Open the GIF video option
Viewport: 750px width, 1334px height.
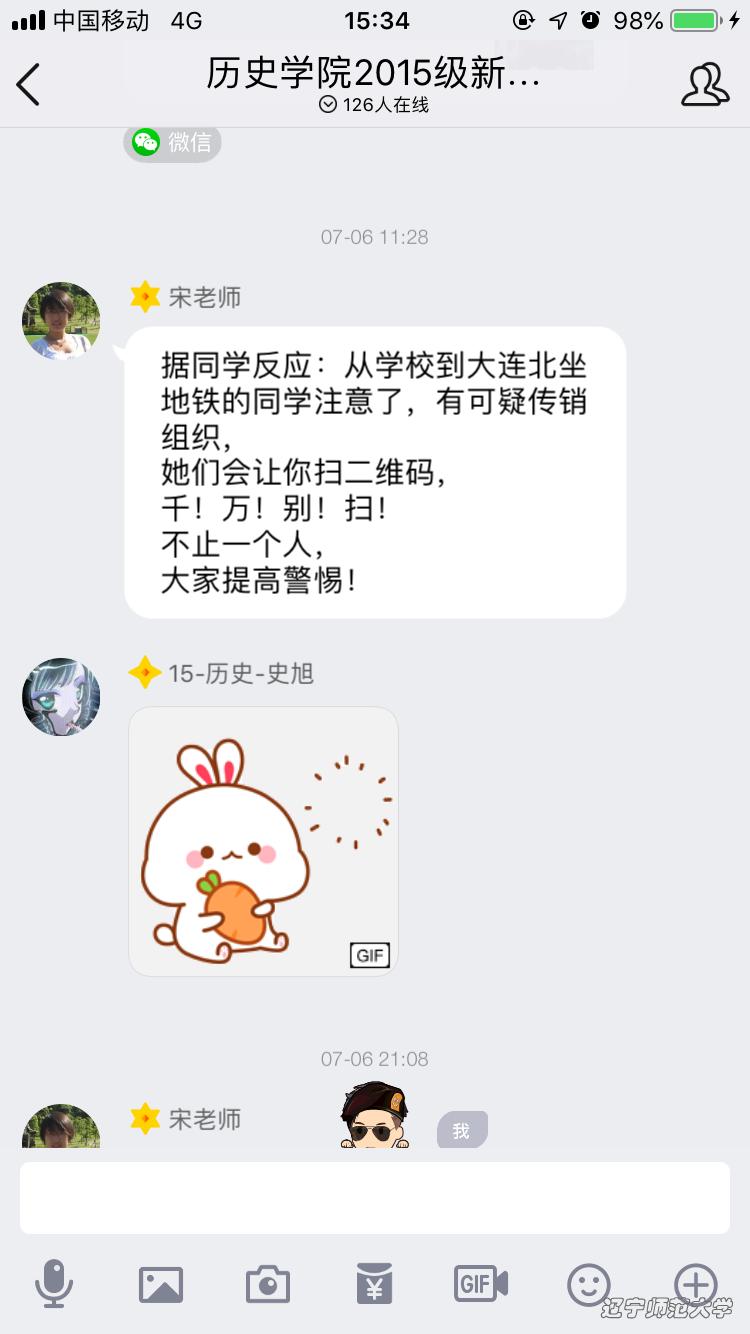(x=481, y=1283)
